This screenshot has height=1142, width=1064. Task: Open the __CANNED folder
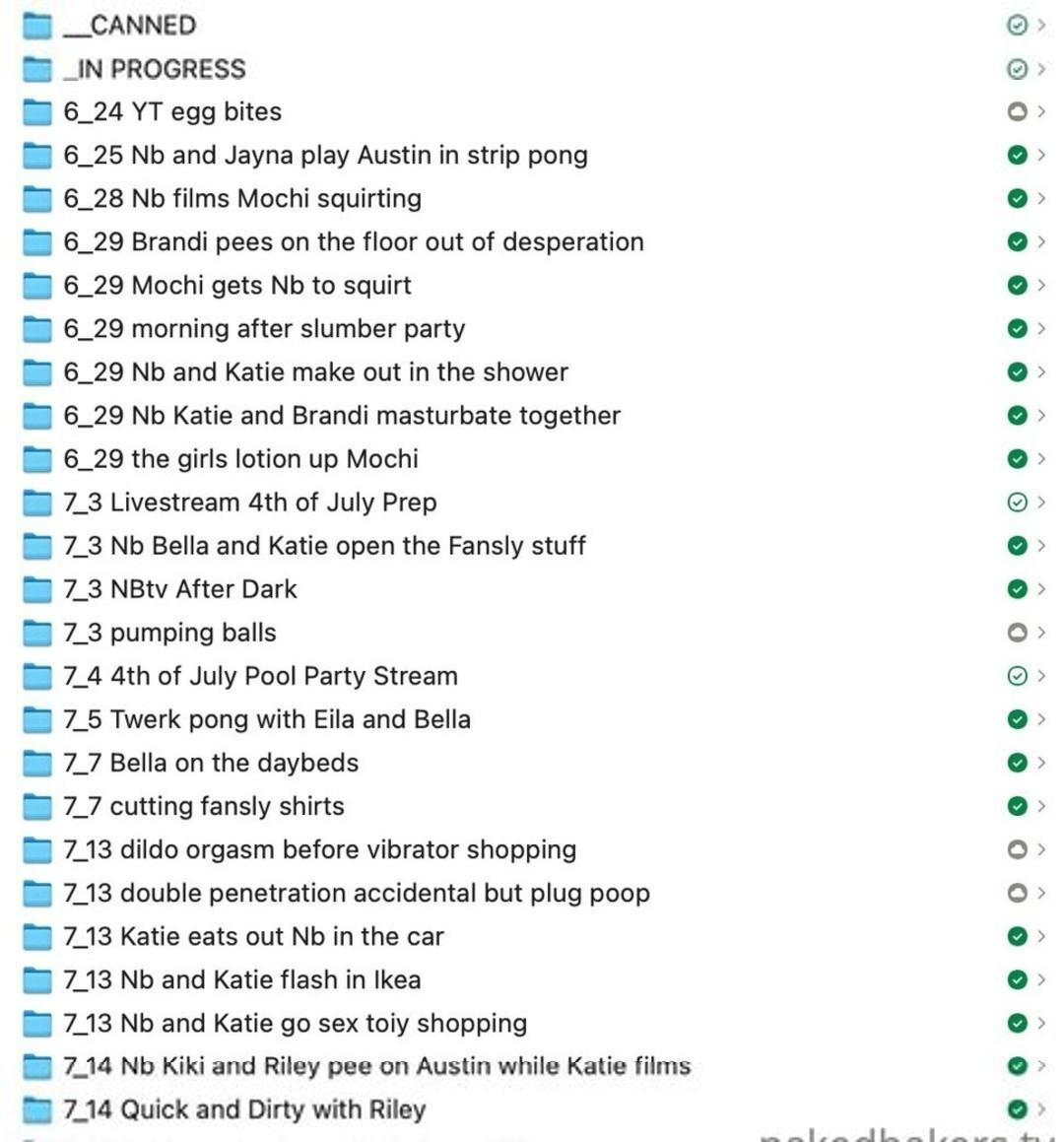click(x=129, y=26)
